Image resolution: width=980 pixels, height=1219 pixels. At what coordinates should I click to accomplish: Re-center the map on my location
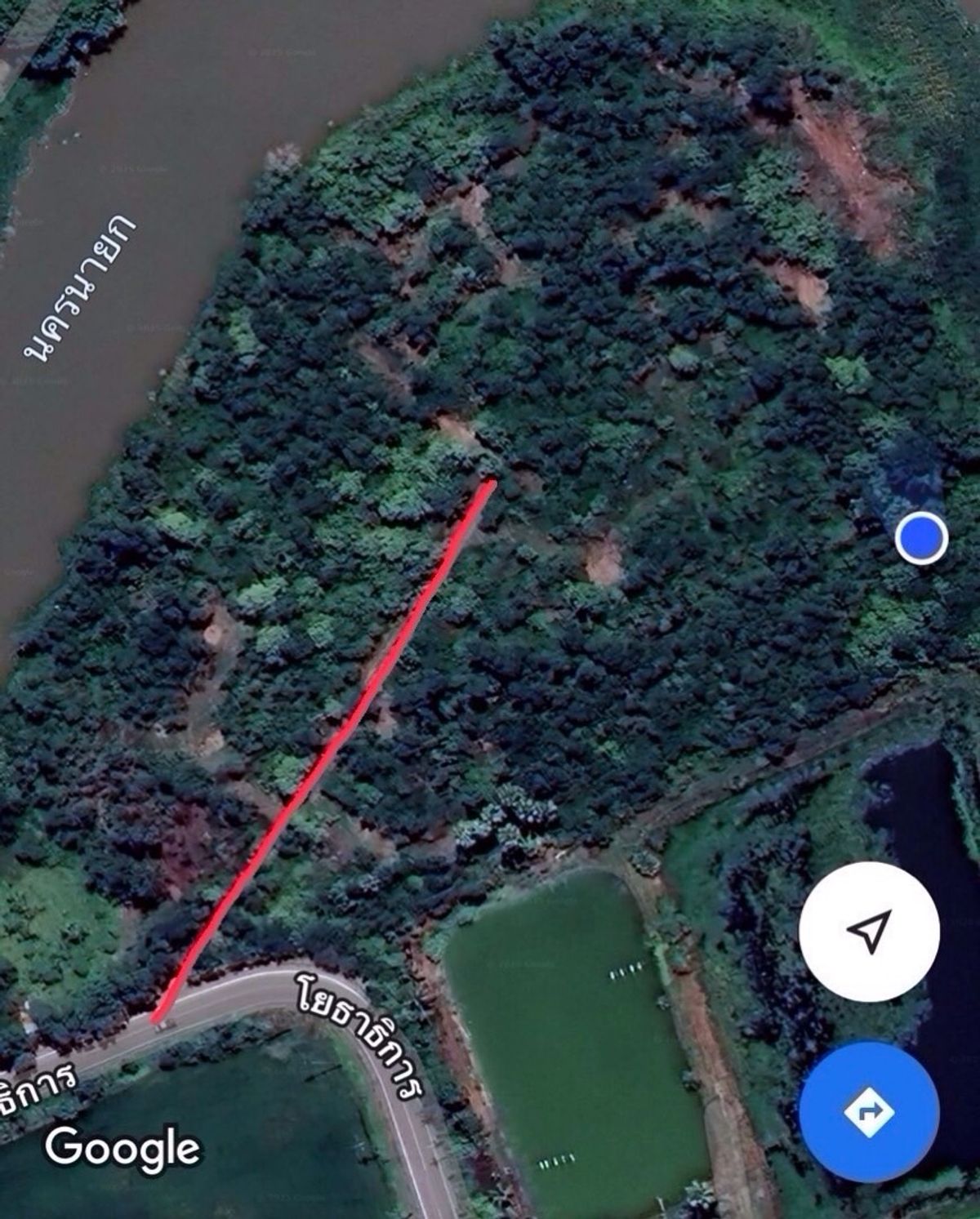point(869,931)
